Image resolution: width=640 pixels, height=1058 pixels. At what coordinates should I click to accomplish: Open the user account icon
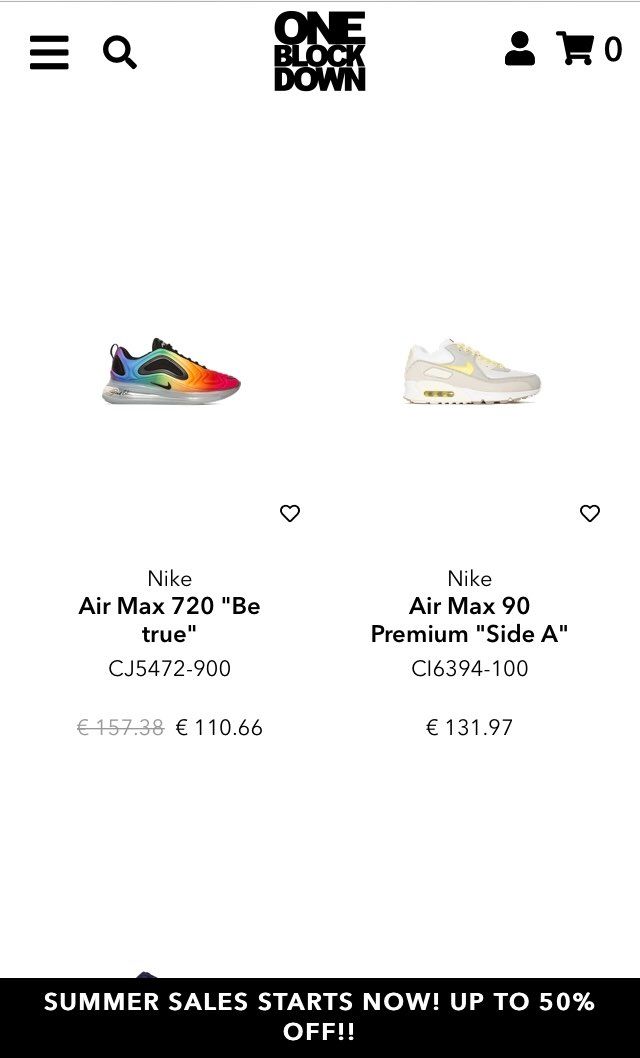pos(519,49)
